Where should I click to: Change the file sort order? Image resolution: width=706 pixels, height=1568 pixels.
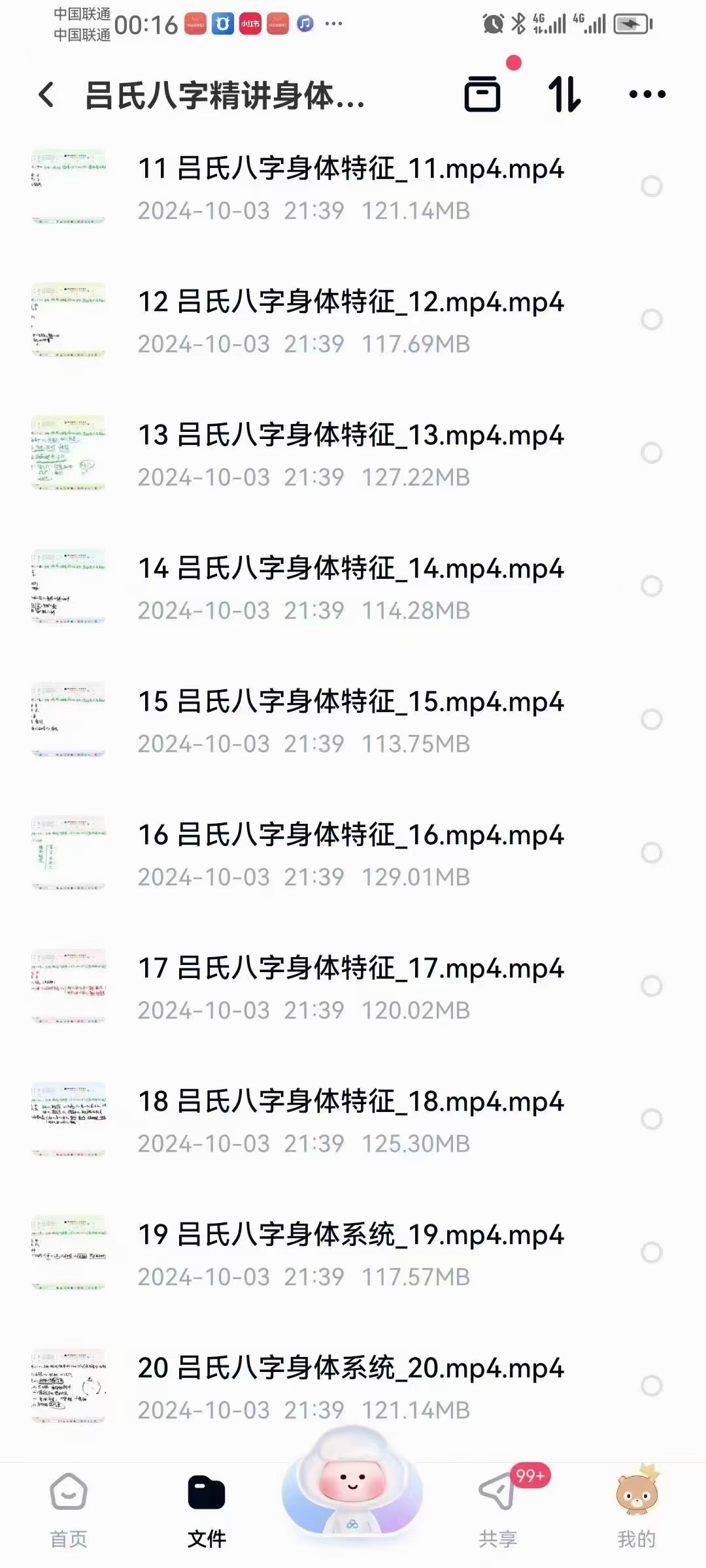pos(564,94)
